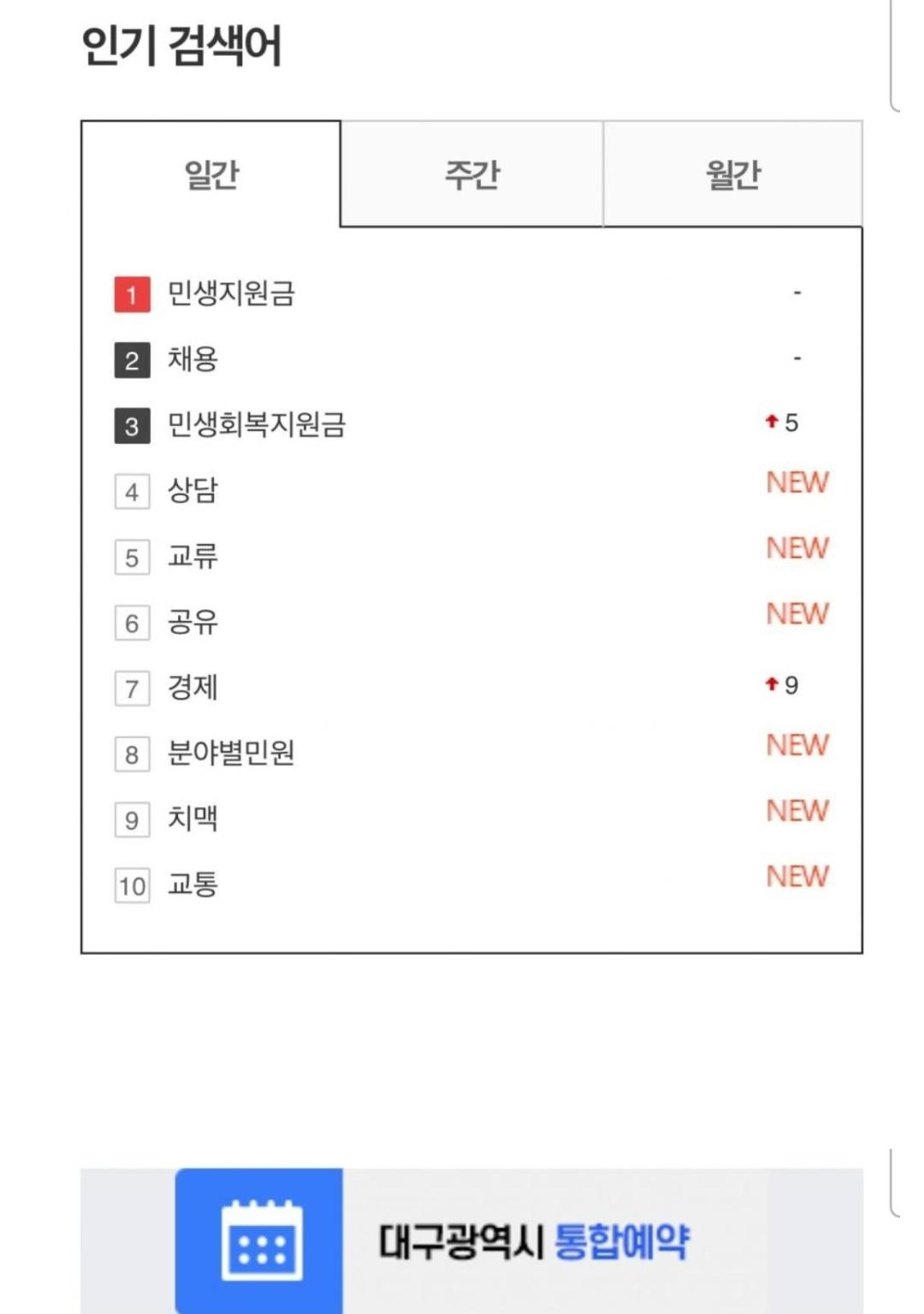The height and width of the screenshot is (1314, 924).
Task: Switch to the 월간 tab
Action: click(x=734, y=175)
